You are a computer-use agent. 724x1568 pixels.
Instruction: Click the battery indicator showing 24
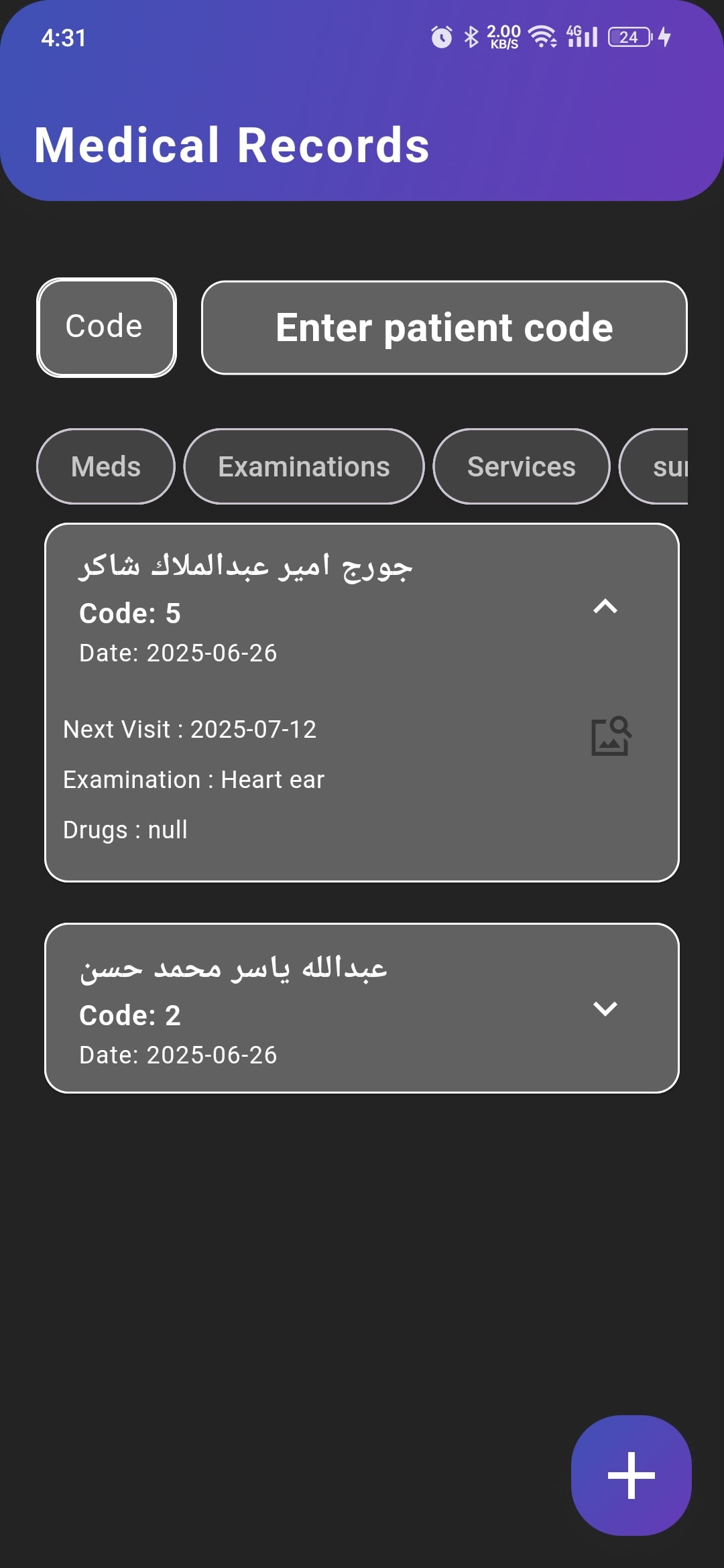tap(627, 37)
